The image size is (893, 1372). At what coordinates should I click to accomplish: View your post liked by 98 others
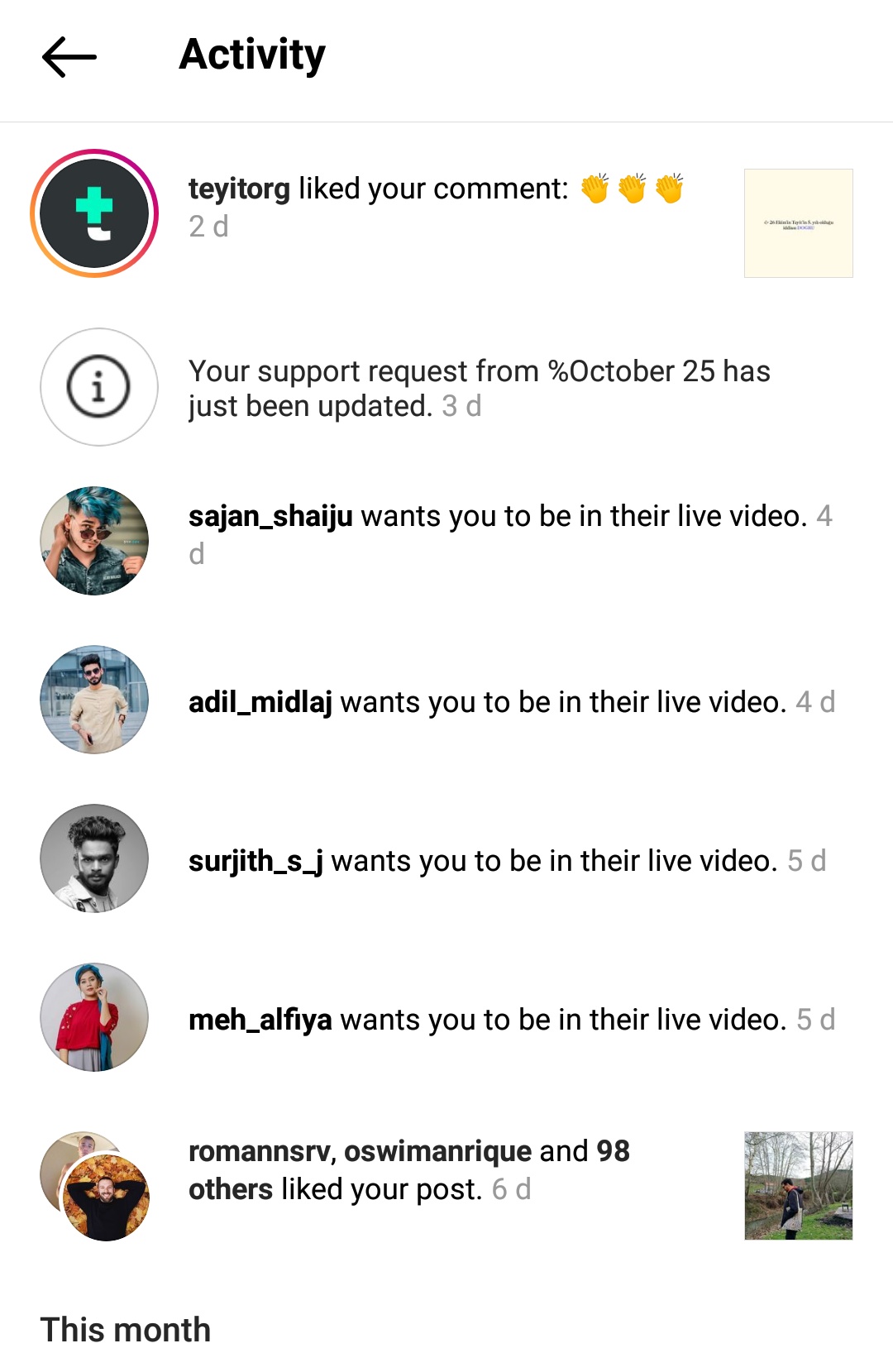[x=798, y=1185]
